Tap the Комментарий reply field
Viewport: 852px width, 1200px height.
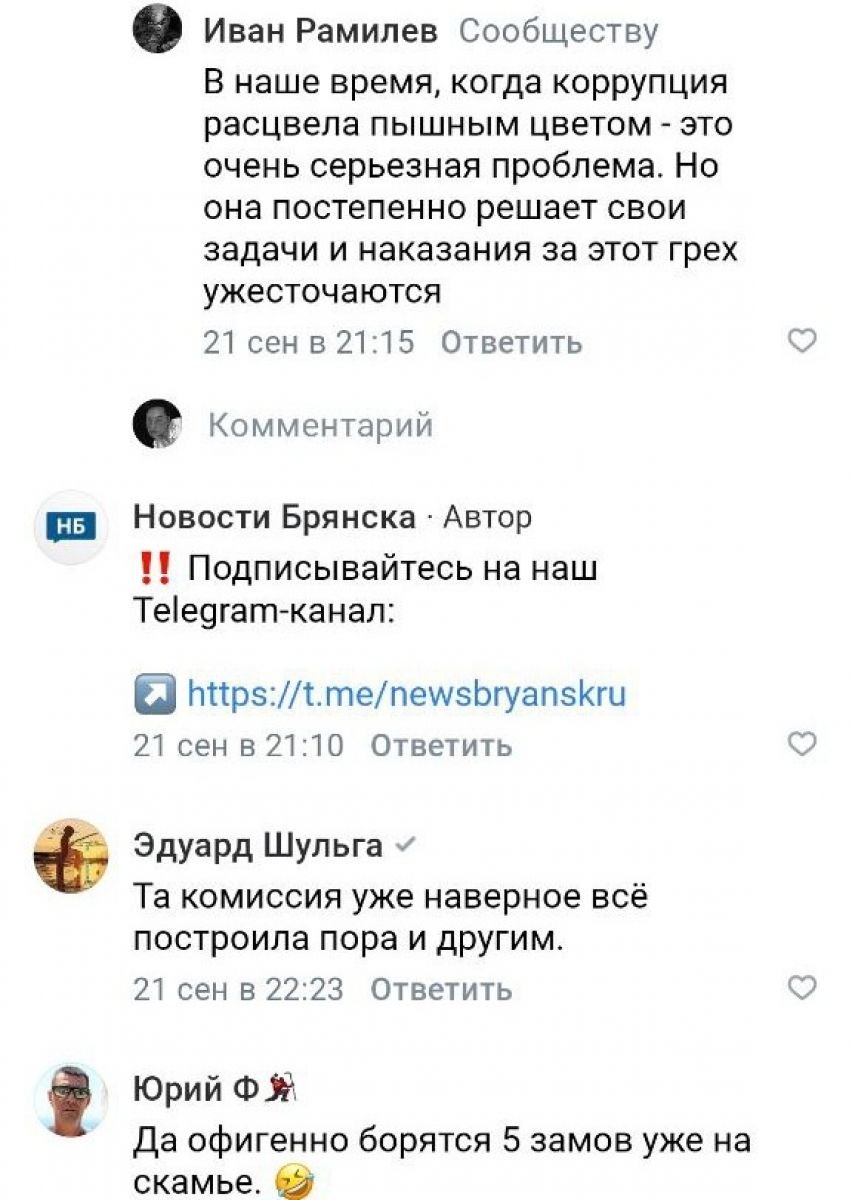320,425
